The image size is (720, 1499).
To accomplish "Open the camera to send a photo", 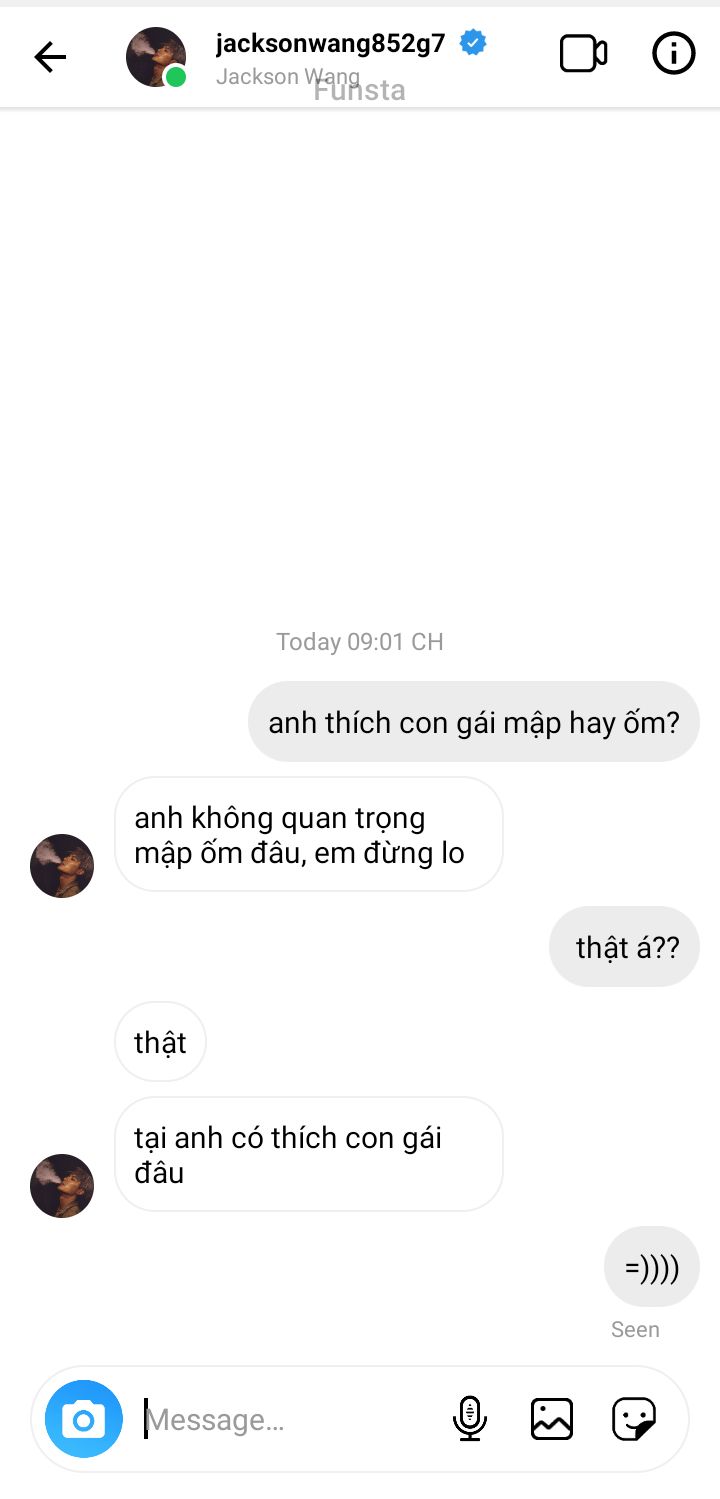I will (x=84, y=1419).
